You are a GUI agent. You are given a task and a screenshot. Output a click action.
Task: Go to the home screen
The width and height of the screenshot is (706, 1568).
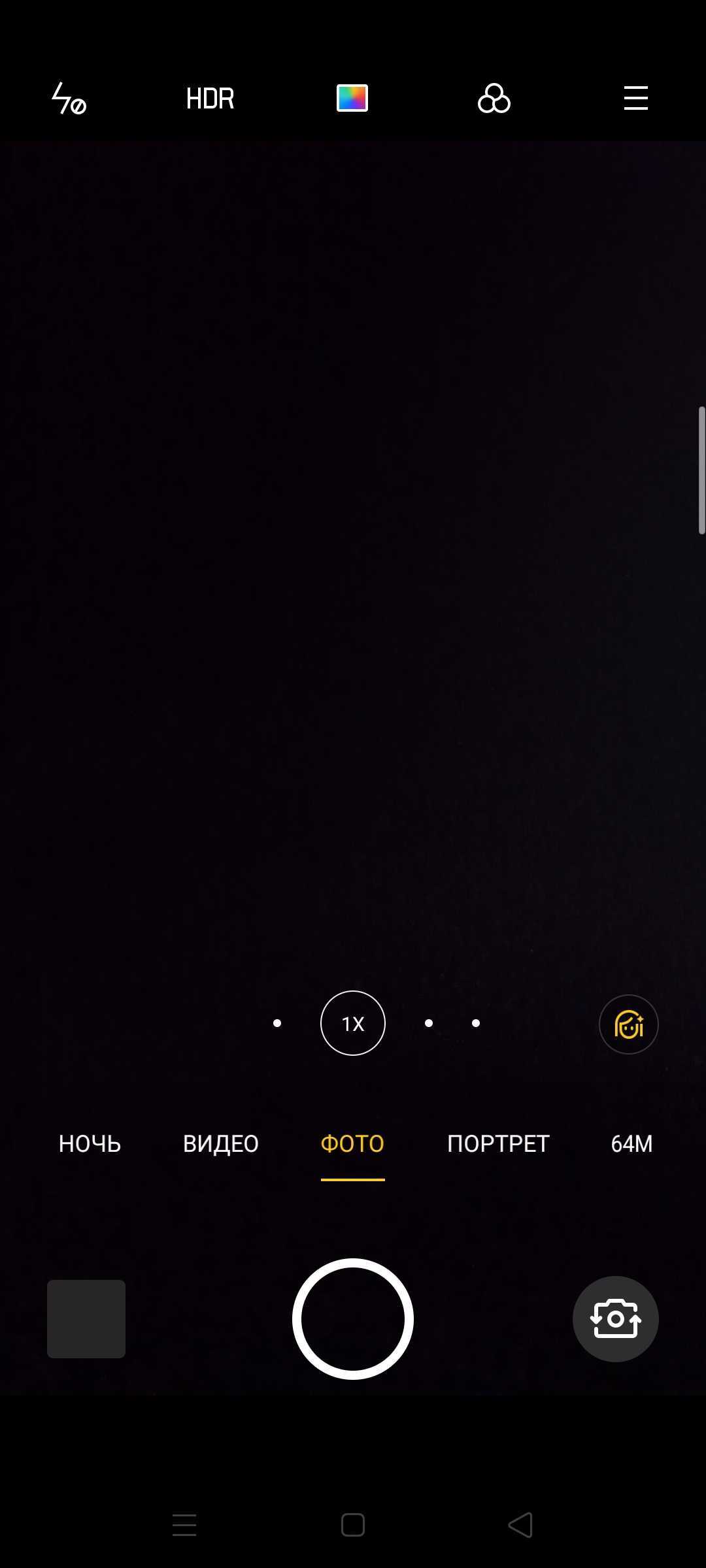353,1525
